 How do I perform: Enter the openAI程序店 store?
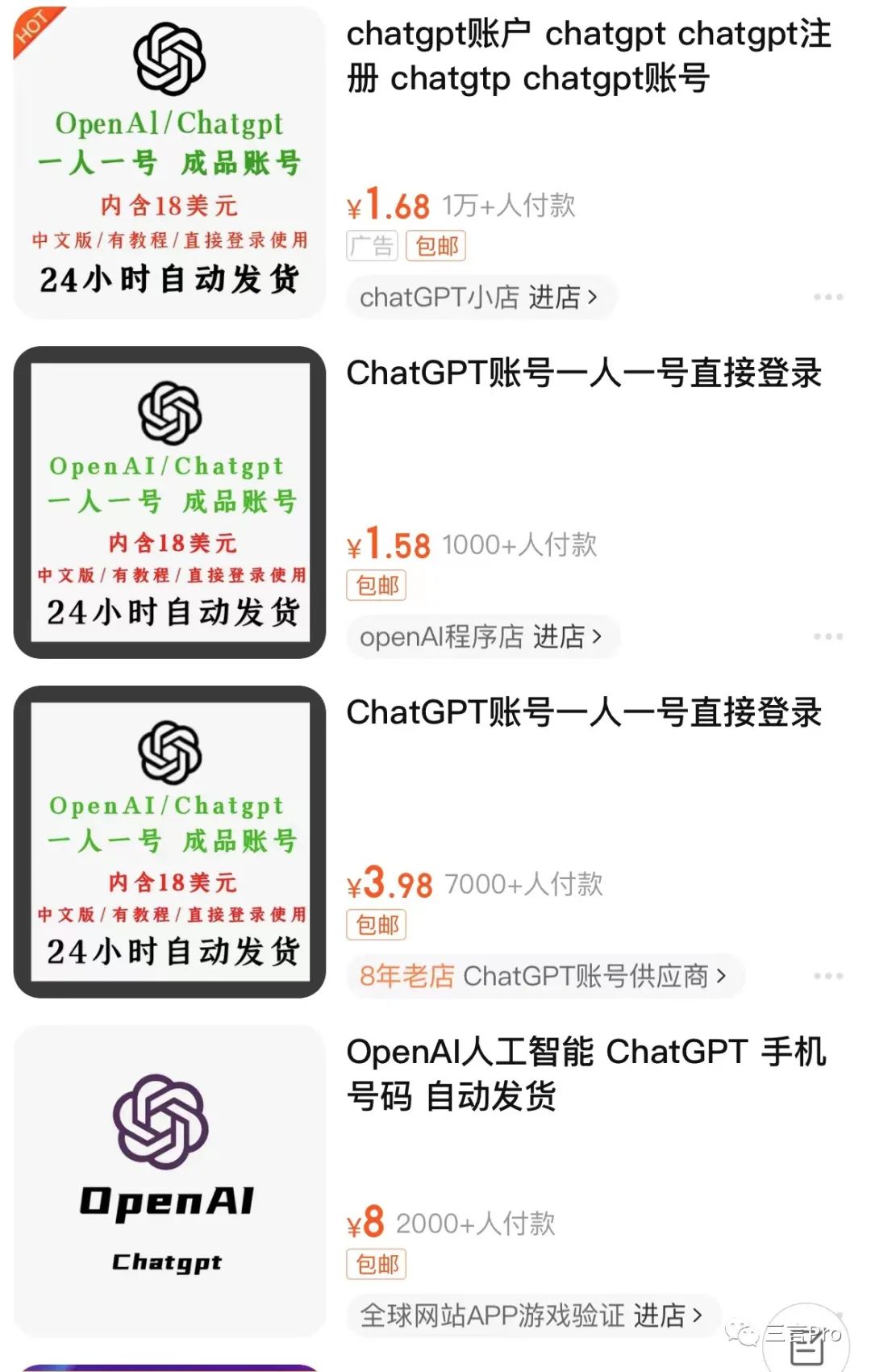tap(482, 637)
